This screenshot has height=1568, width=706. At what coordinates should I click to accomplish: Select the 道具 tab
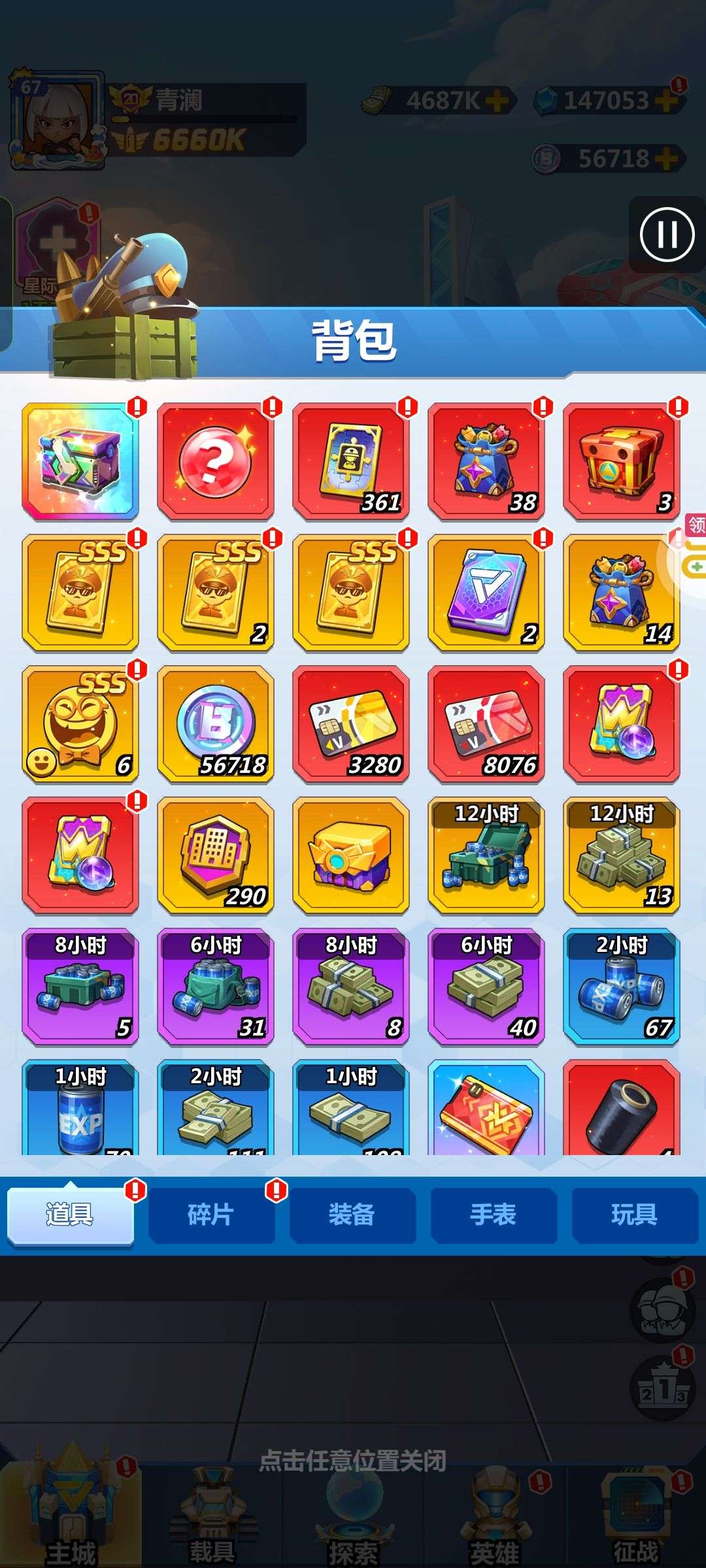click(70, 1215)
